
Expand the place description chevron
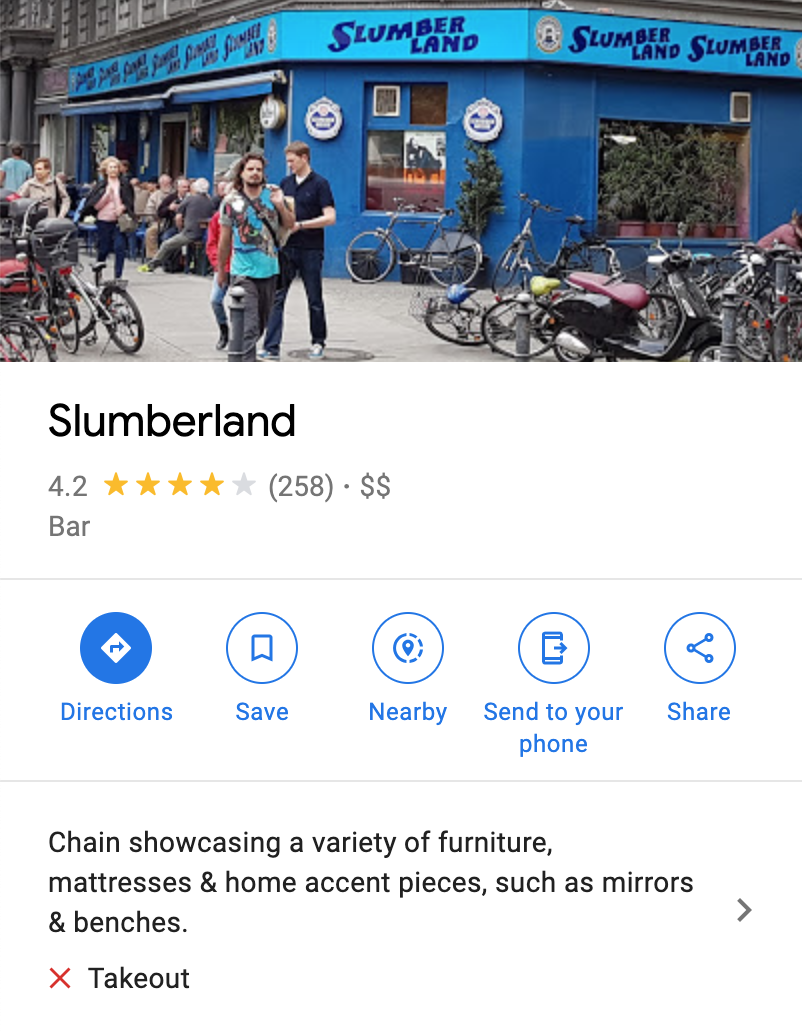click(743, 910)
